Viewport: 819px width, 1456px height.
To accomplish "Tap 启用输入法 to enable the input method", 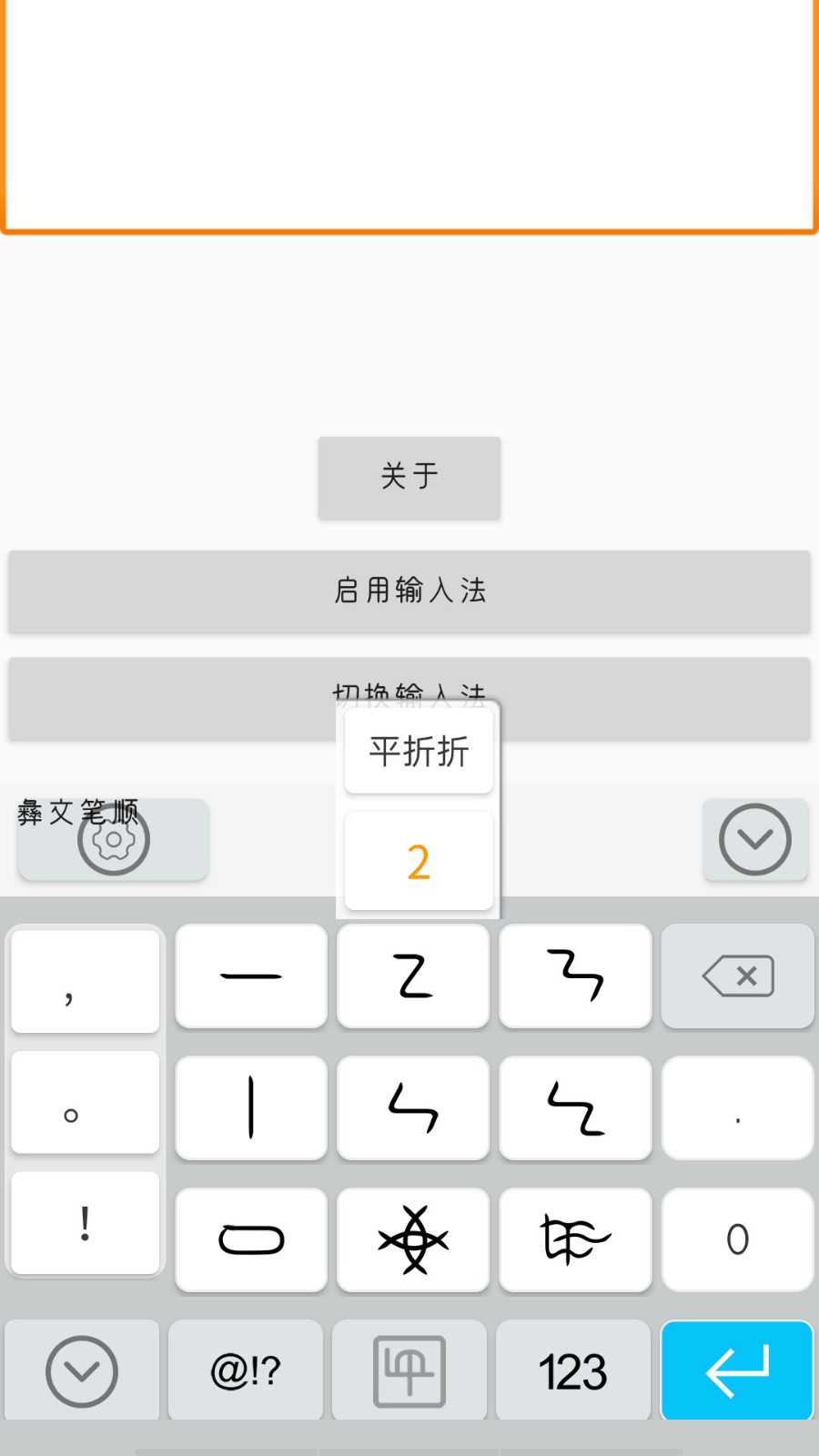I will (409, 591).
